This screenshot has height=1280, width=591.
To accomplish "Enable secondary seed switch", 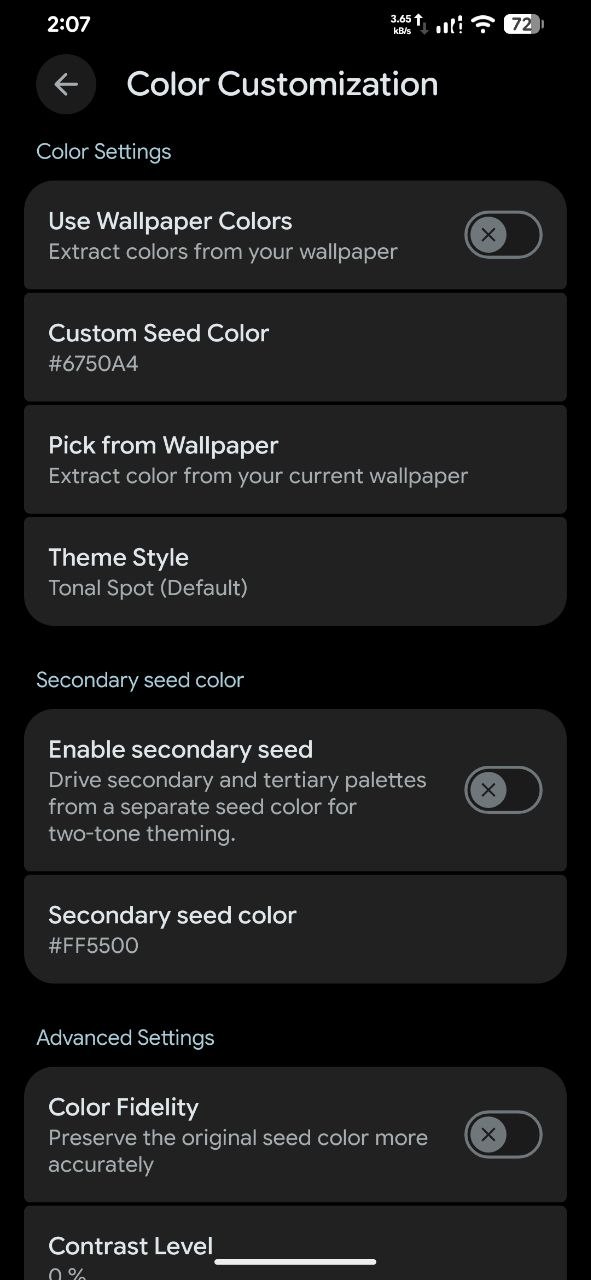I will point(503,790).
